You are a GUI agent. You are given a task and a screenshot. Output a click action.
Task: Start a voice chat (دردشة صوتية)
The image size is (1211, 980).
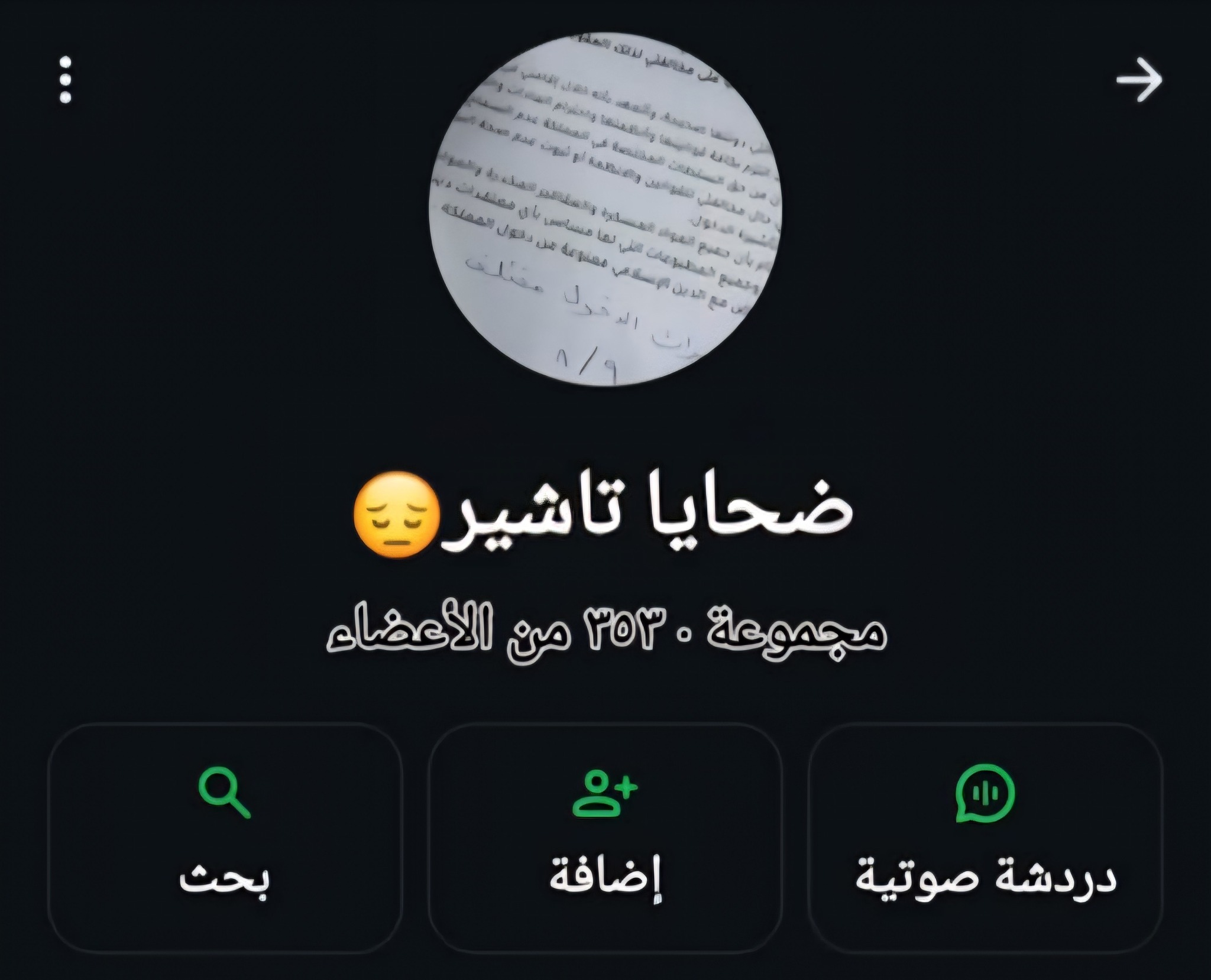coord(985,838)
